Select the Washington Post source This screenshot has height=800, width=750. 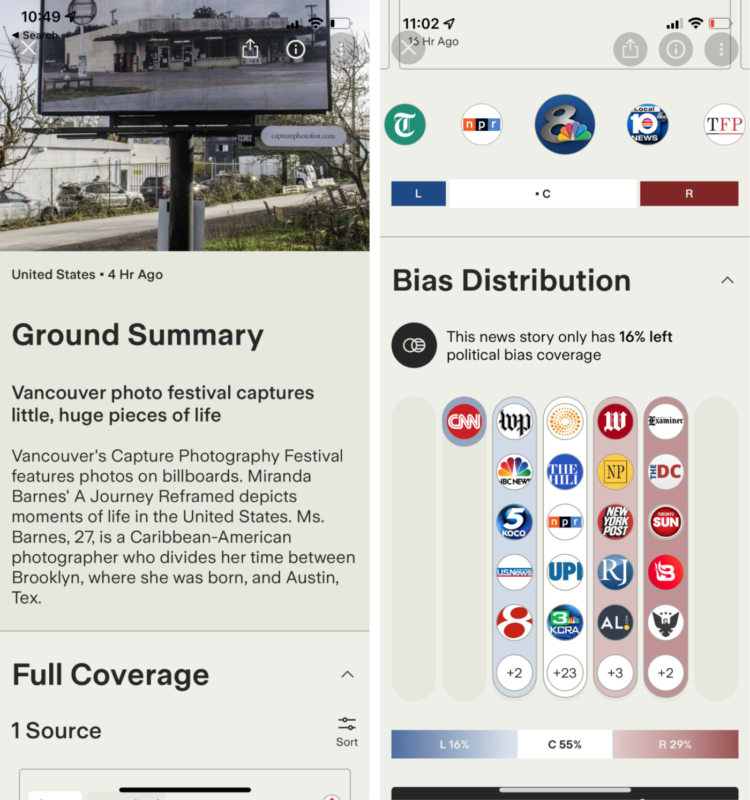click(514, 421)
